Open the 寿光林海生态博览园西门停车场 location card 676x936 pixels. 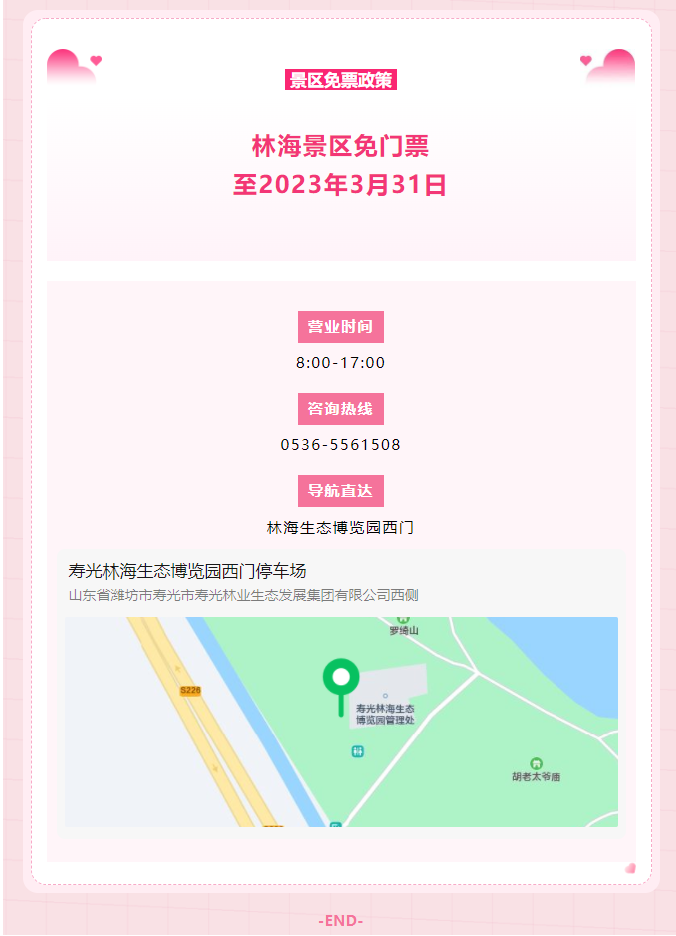pos(188,572)
